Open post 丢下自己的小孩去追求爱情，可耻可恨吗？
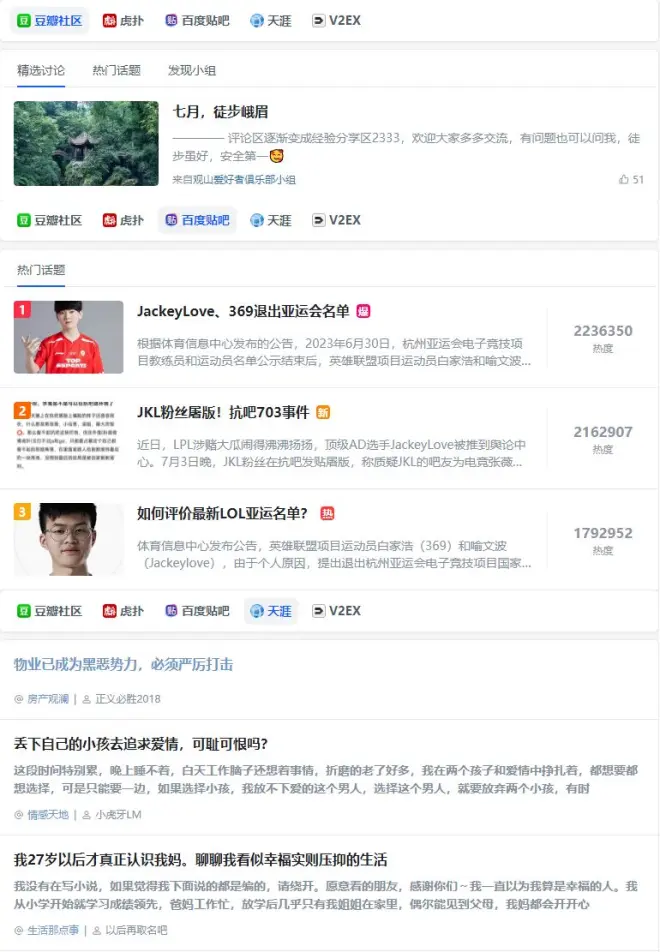Image resolution: width=660 pixels, height=952 pixels. [x=140, y=744]
